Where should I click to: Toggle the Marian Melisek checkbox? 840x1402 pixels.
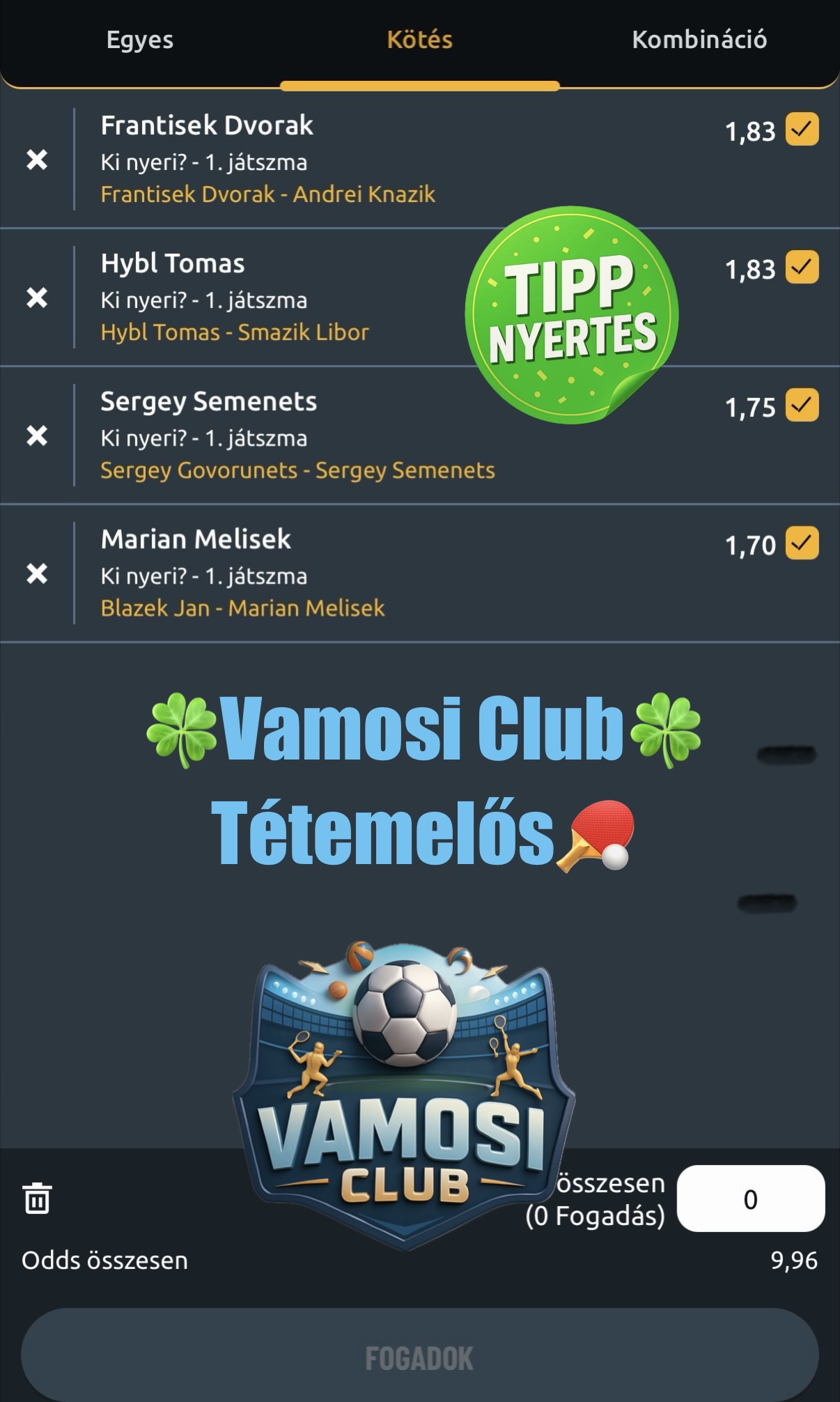coord(802,544)
